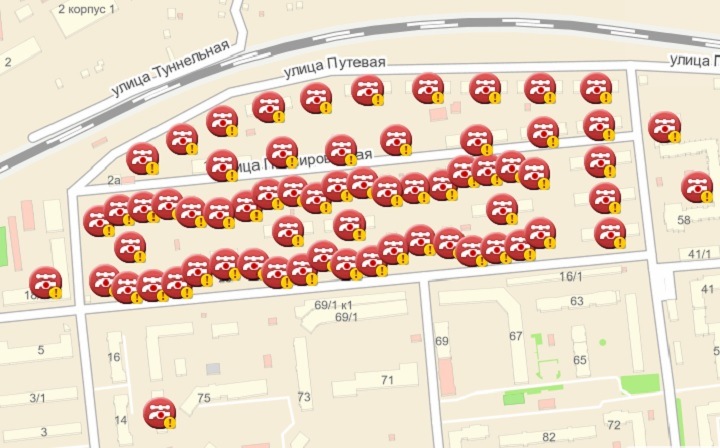The width and height of the screenshot is (720, 448).
Task: Open the phone marker beside building 18
Action: [x=45, y=283]
